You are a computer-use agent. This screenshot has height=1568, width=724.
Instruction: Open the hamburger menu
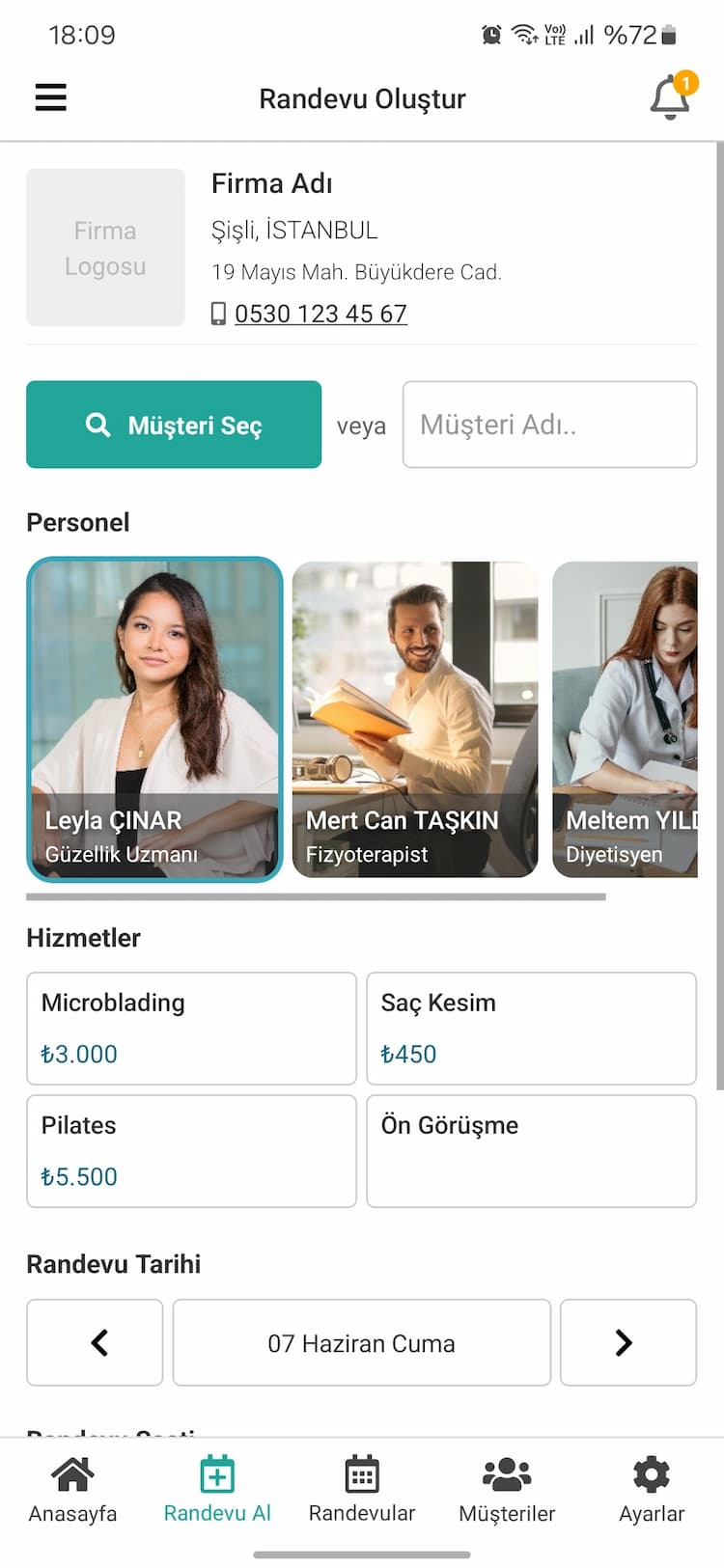click(51, 97)
